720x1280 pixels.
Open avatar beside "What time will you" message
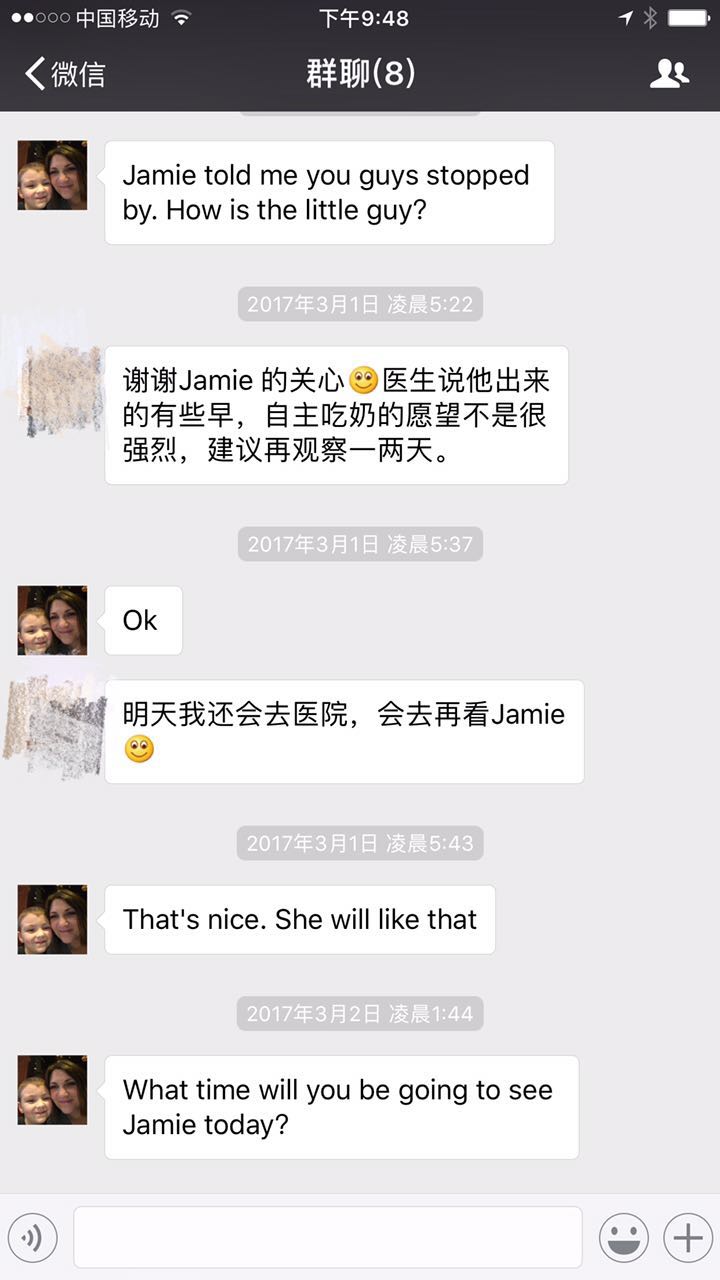(x=52, y=1090)
